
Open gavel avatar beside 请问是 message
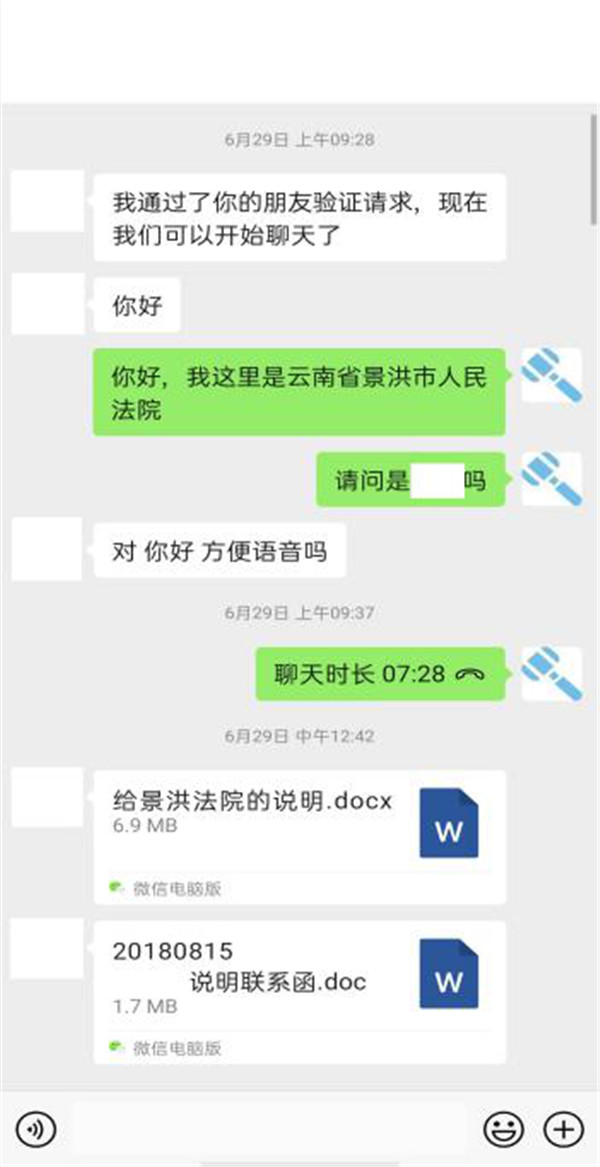551,478
